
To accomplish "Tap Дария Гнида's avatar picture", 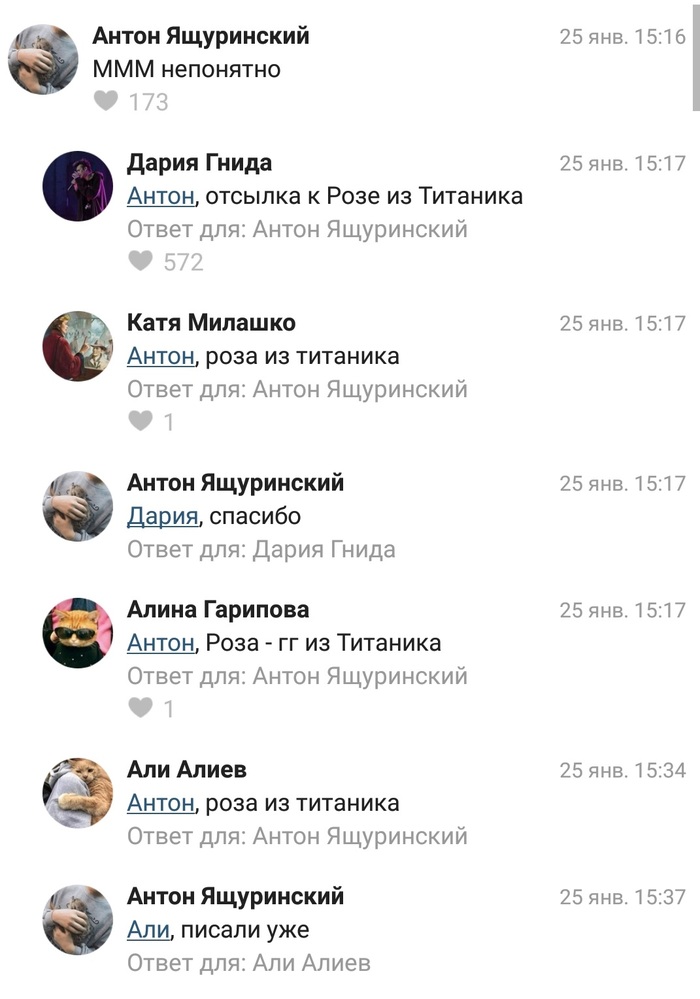I will tap(77, 186).
